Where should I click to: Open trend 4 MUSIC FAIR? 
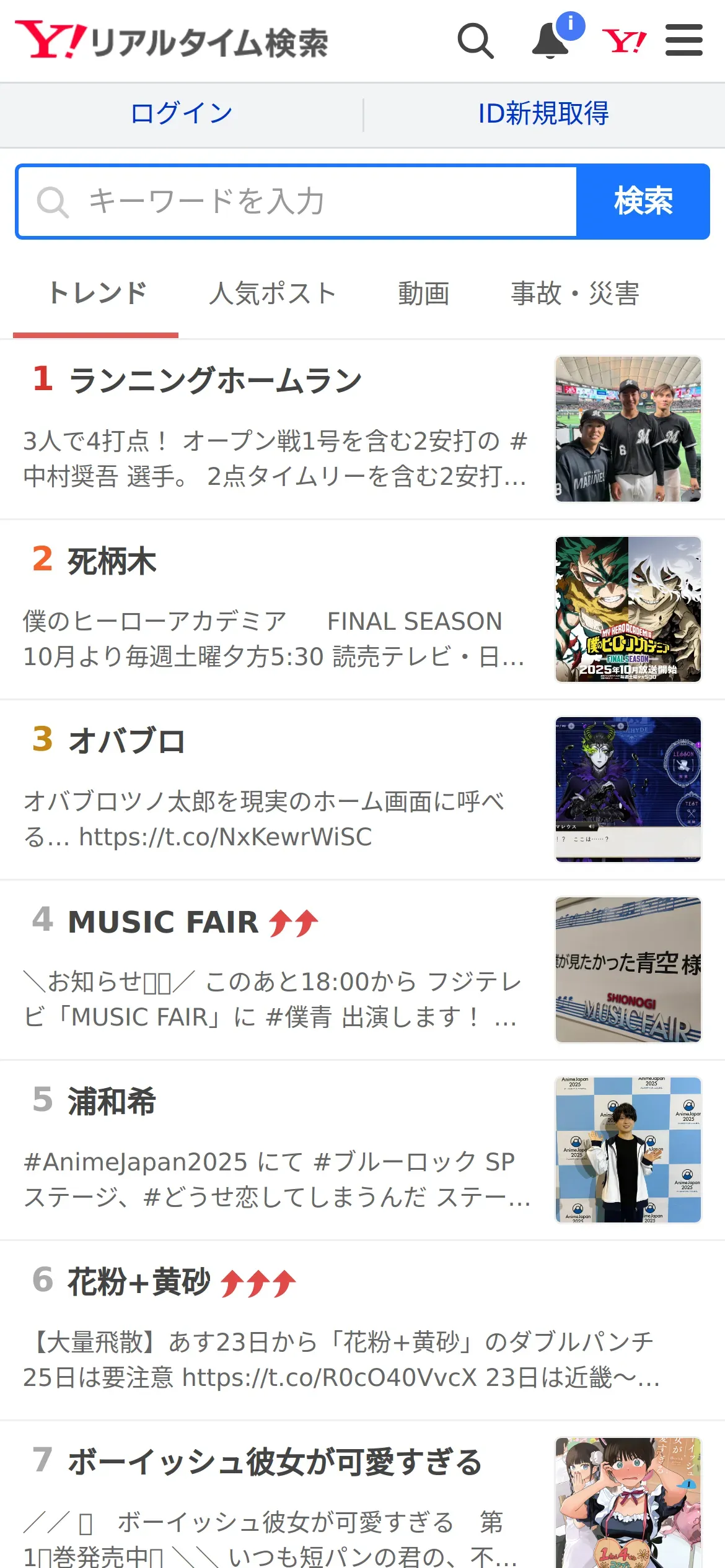(163, 922)
